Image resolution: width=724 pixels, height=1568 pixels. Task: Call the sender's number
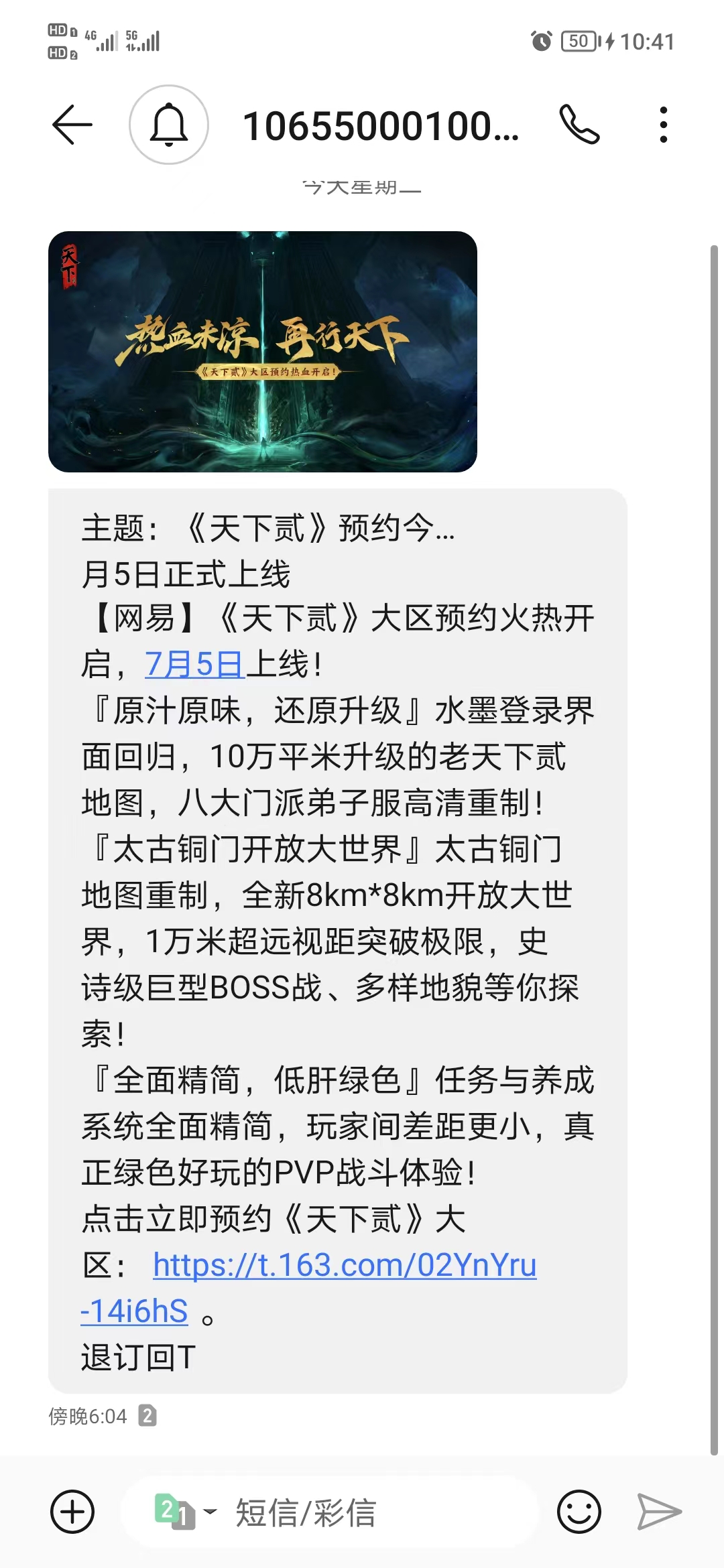coord(579,125)
